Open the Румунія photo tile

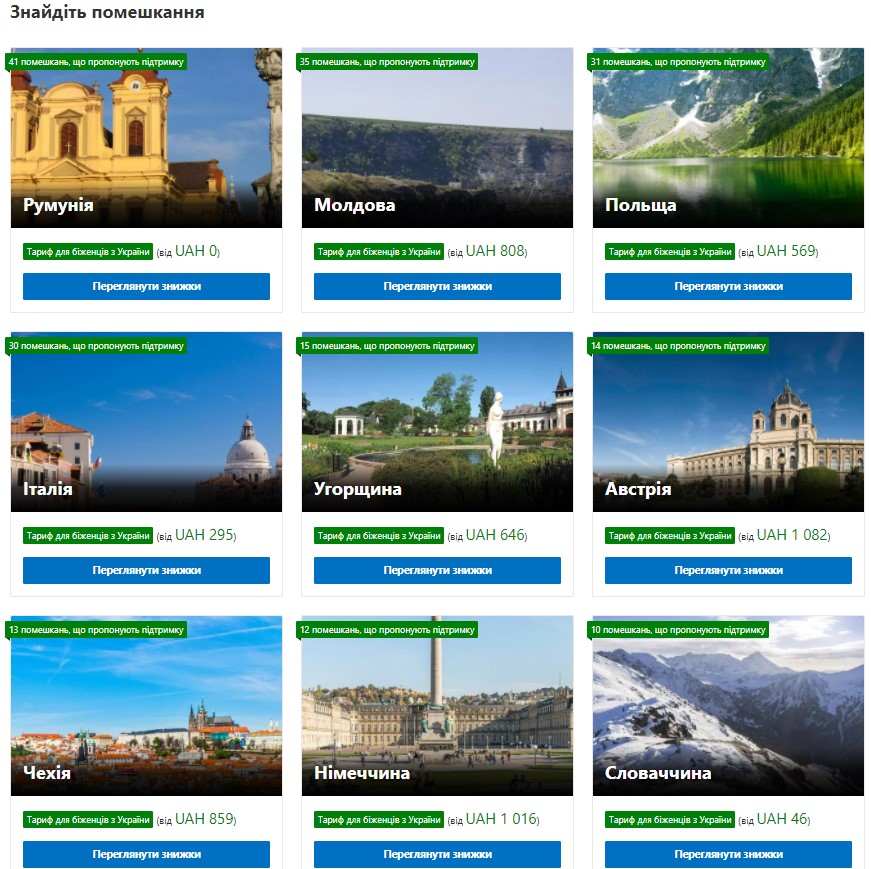coord(146,138)
